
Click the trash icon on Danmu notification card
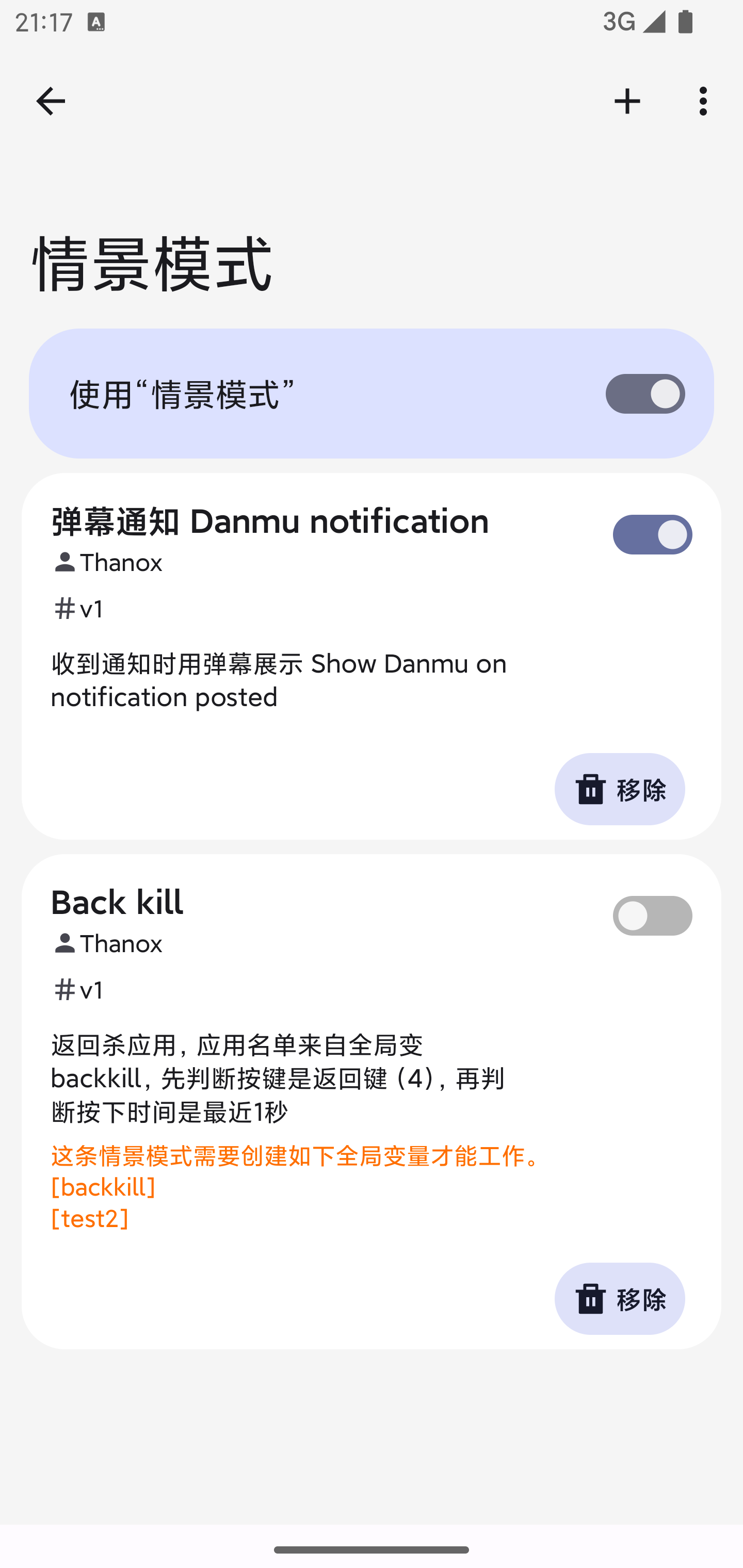(x=590, y=789)
